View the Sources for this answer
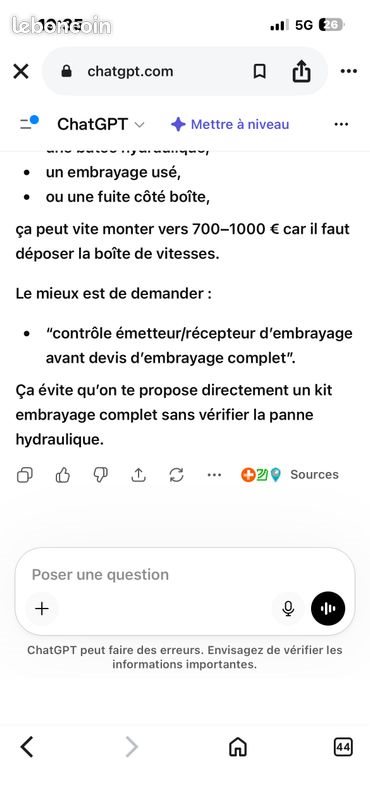This screenshot has height=800, width=370. tap(290, 474)
